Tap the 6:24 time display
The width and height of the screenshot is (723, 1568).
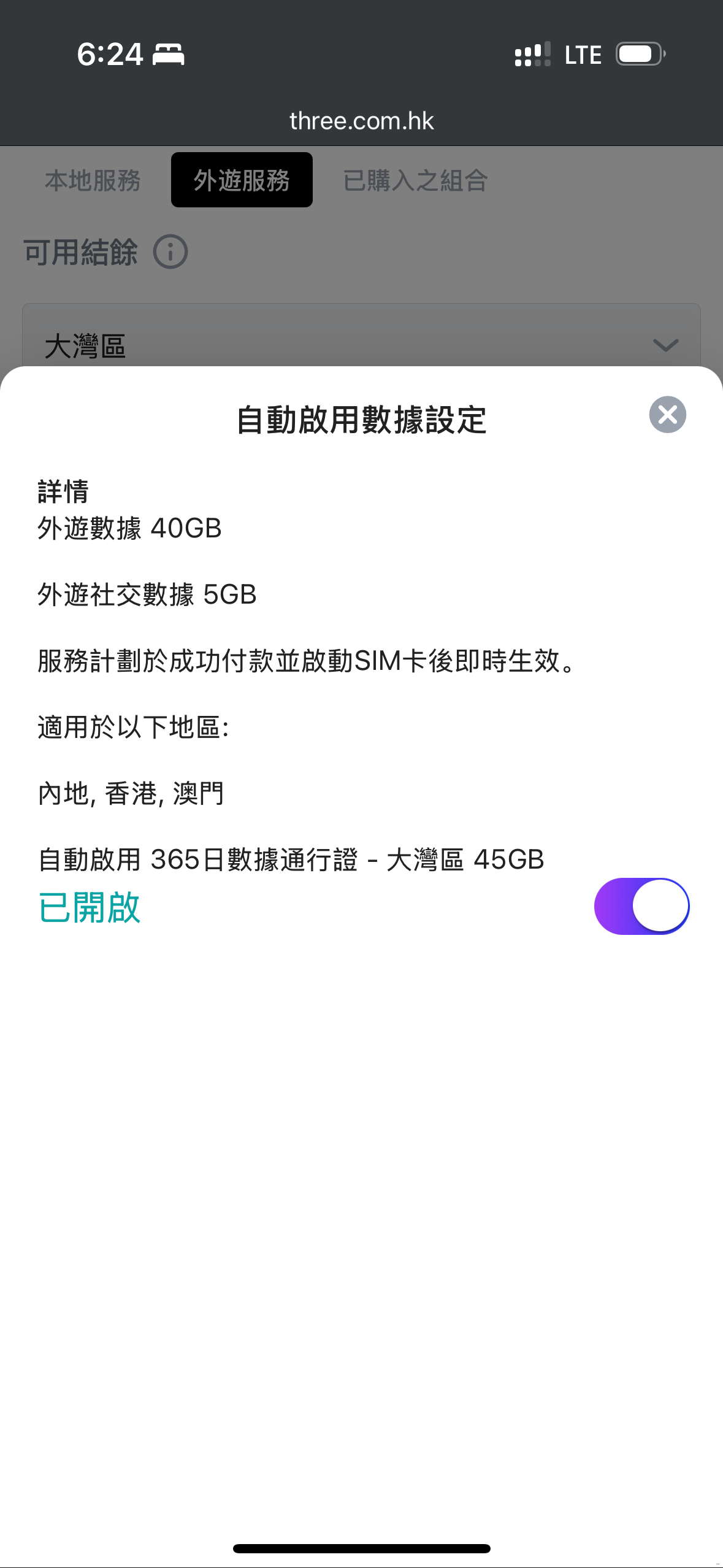(x=110, y=54)
